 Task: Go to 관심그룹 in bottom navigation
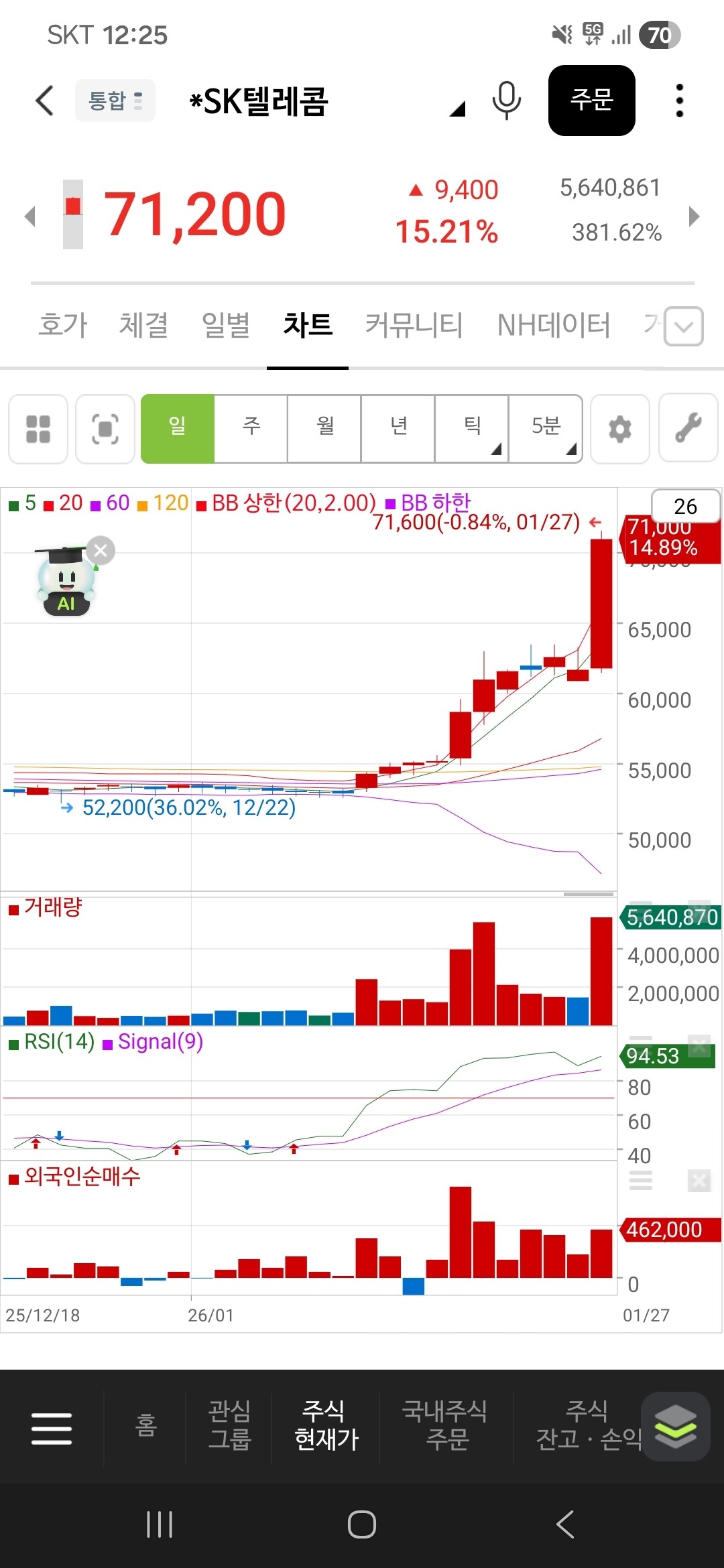(x=229, y=1425)
